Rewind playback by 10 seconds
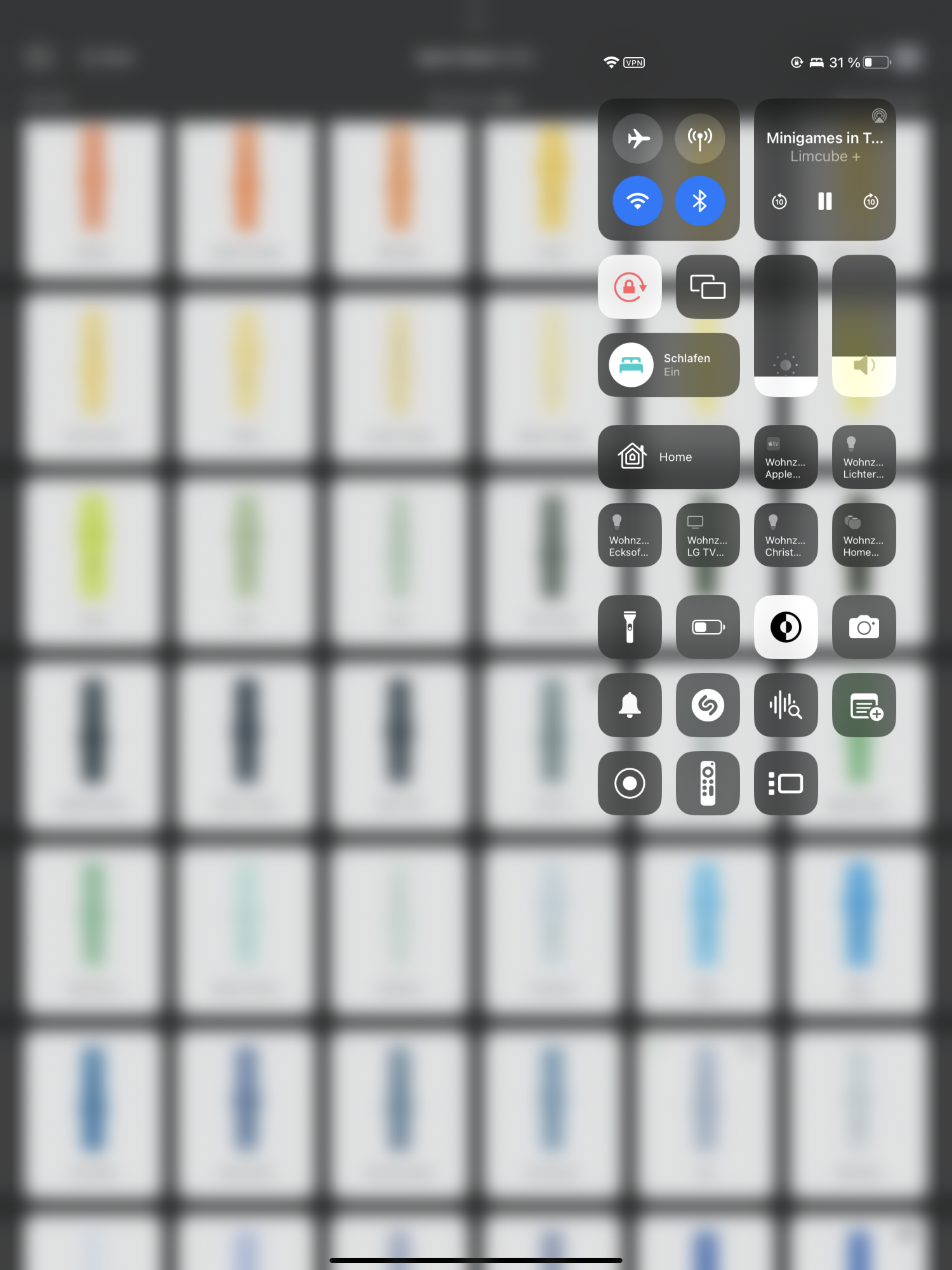The height and width of the screenshot is (1270, 952). (x=779, y=202)
